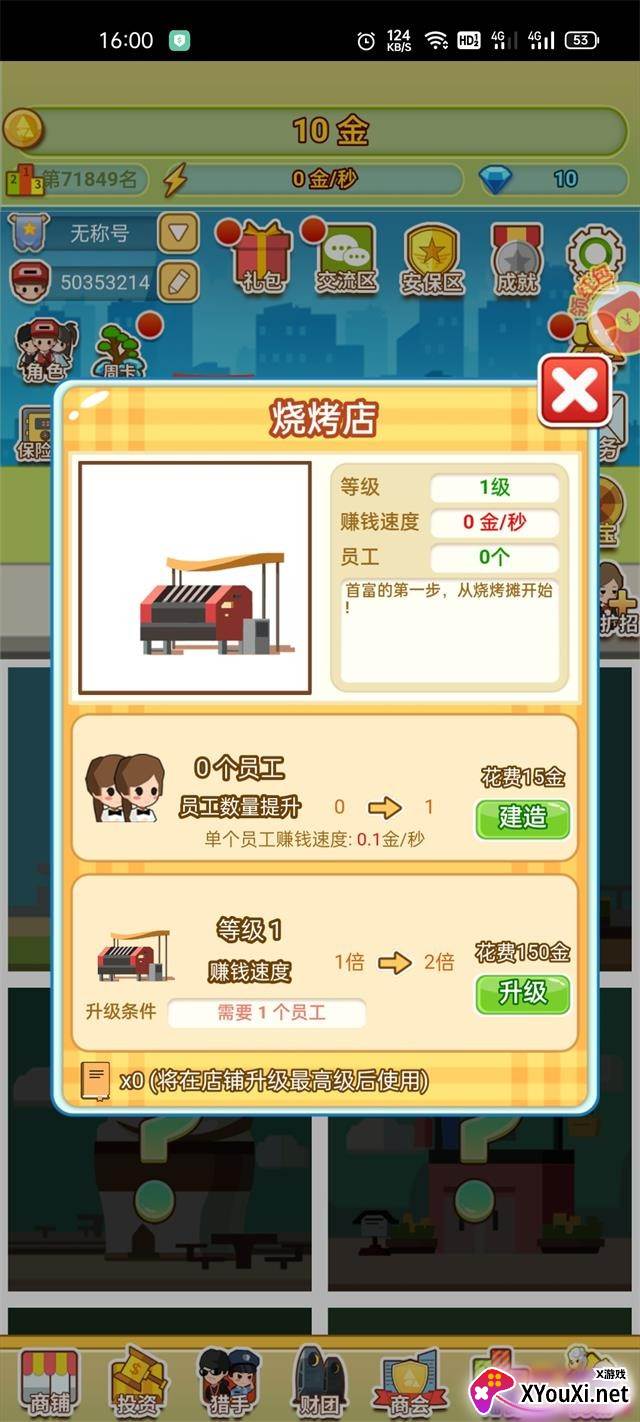The width and height of the screenshot is (640, 1422).
Task: Expand the 无称号 title dropdown
Action: click(179, 233)
